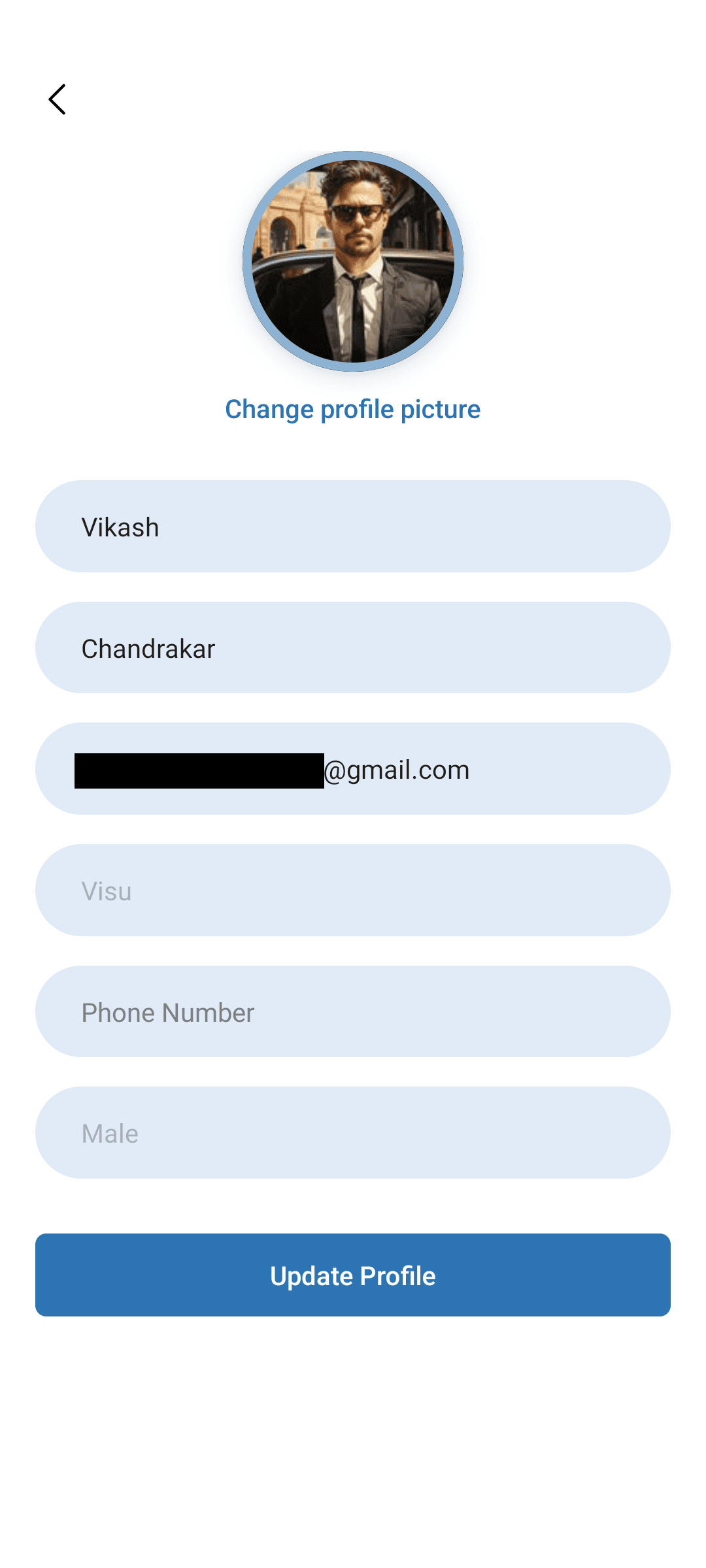Save changes with Update Profile

pos(353,1275)
